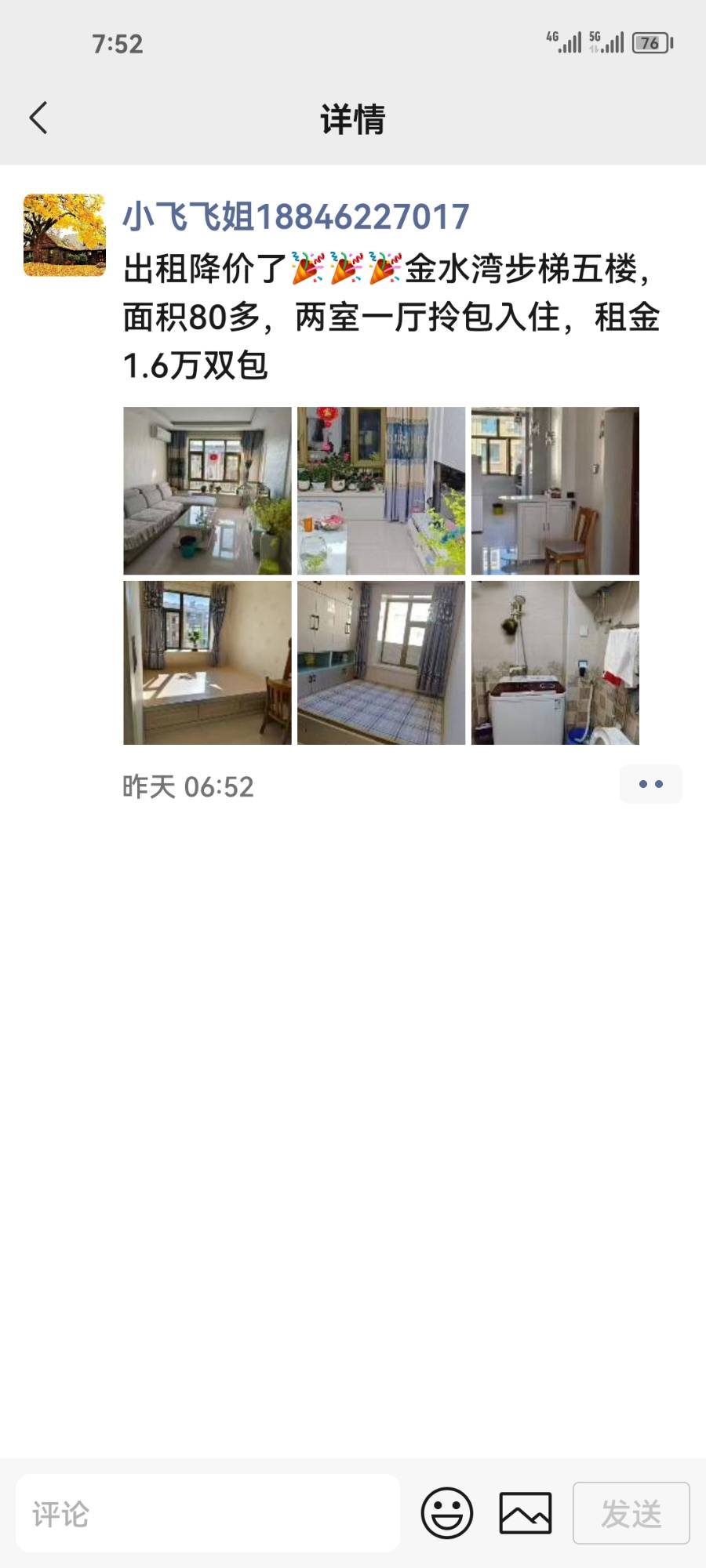View the bathroom washing machine photo
The width and height of the screenshot is (706, 1568).
[x=555, y=662]
